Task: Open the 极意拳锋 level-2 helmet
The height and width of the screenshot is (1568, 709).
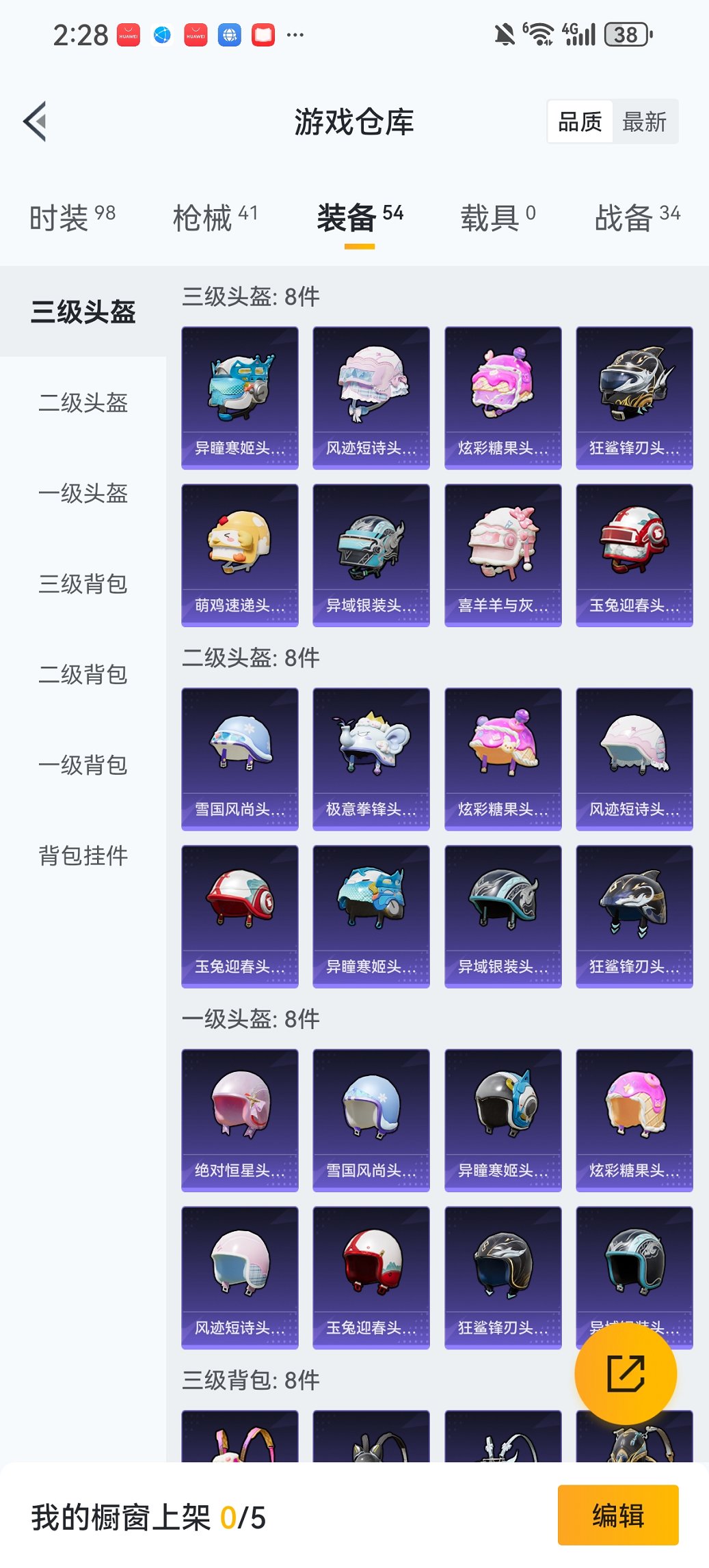Action: (371, 757)
